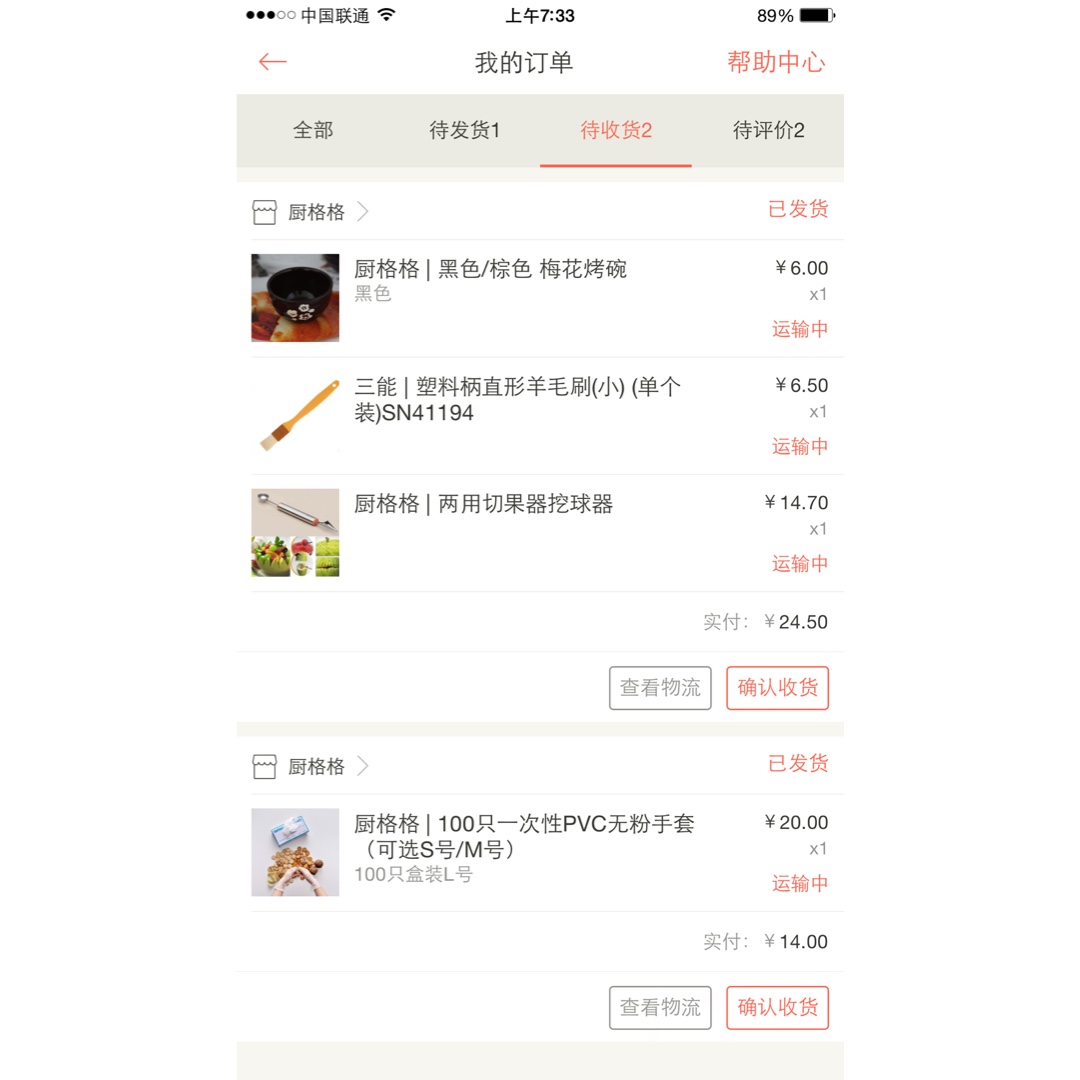Open 帮助中心 help center

[x=775, y=62]
